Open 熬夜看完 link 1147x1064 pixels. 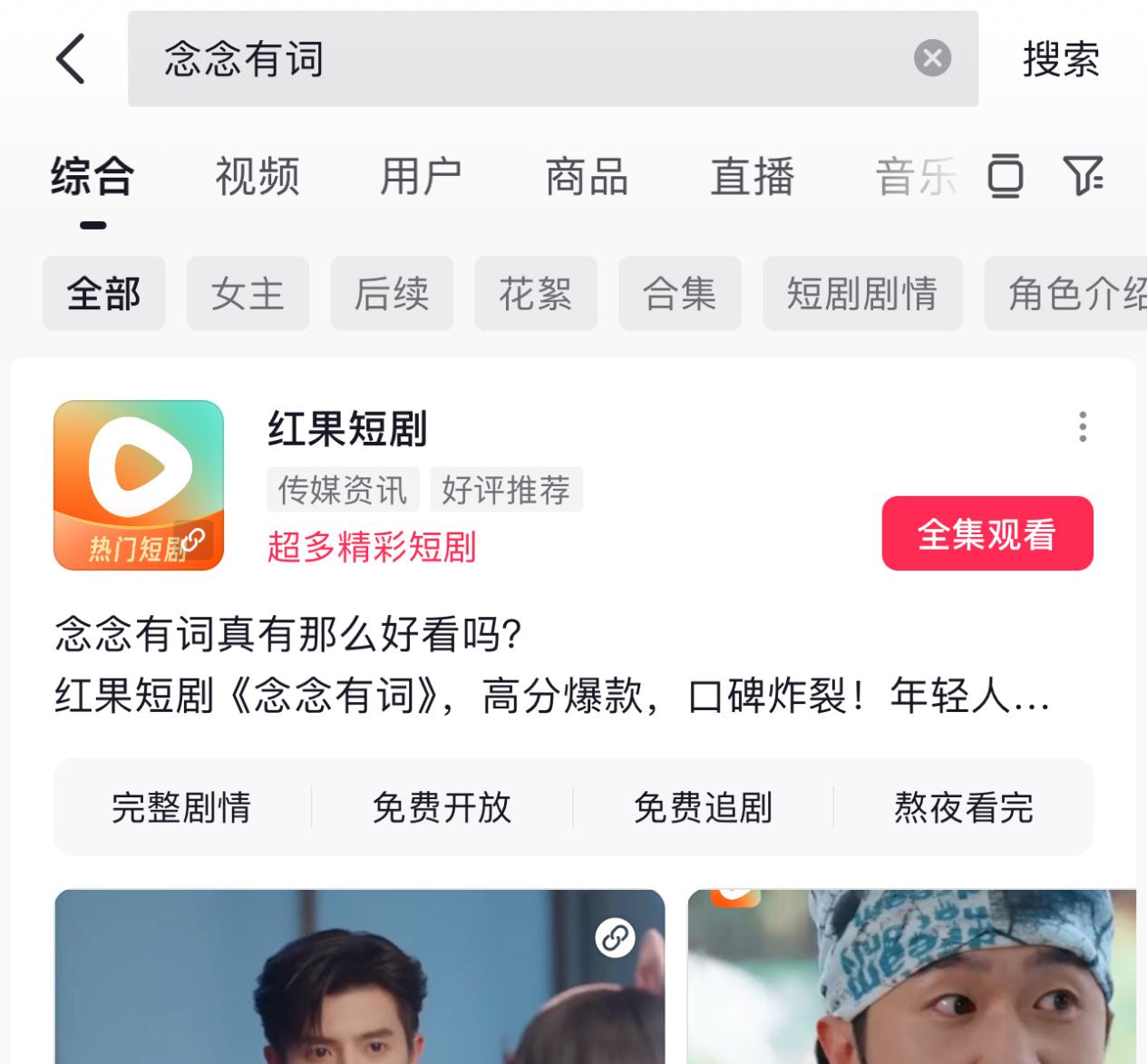click(x=963, y=807)
